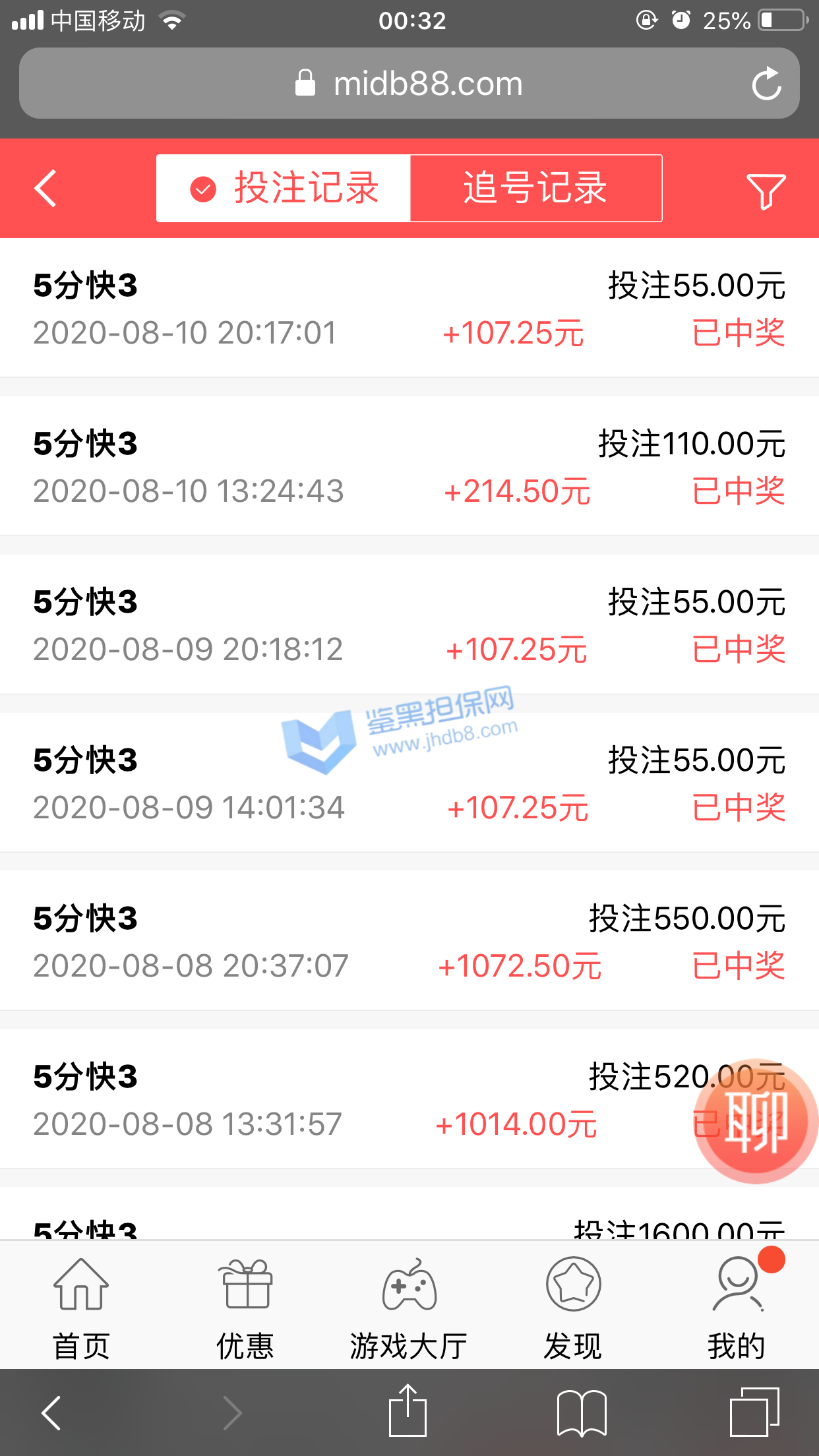The width and height of the screenshot is (819, 1456).
Task: Open the browser bookmarks
Action: tap(582, 1412)
